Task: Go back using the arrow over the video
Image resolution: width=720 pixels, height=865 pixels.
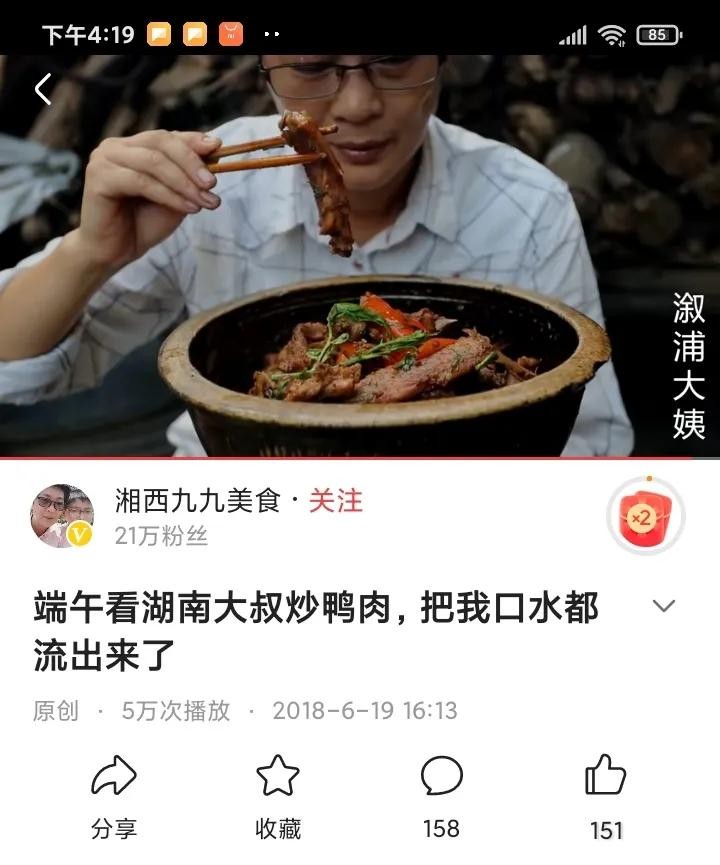Action: (42, 90)
